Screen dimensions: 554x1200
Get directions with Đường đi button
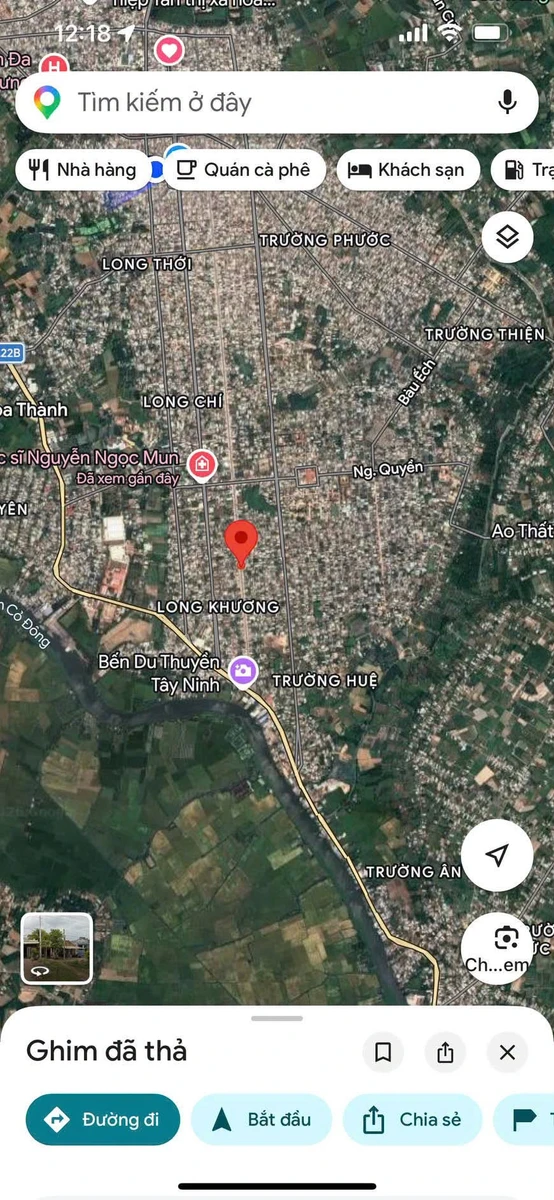point(103,1120)
